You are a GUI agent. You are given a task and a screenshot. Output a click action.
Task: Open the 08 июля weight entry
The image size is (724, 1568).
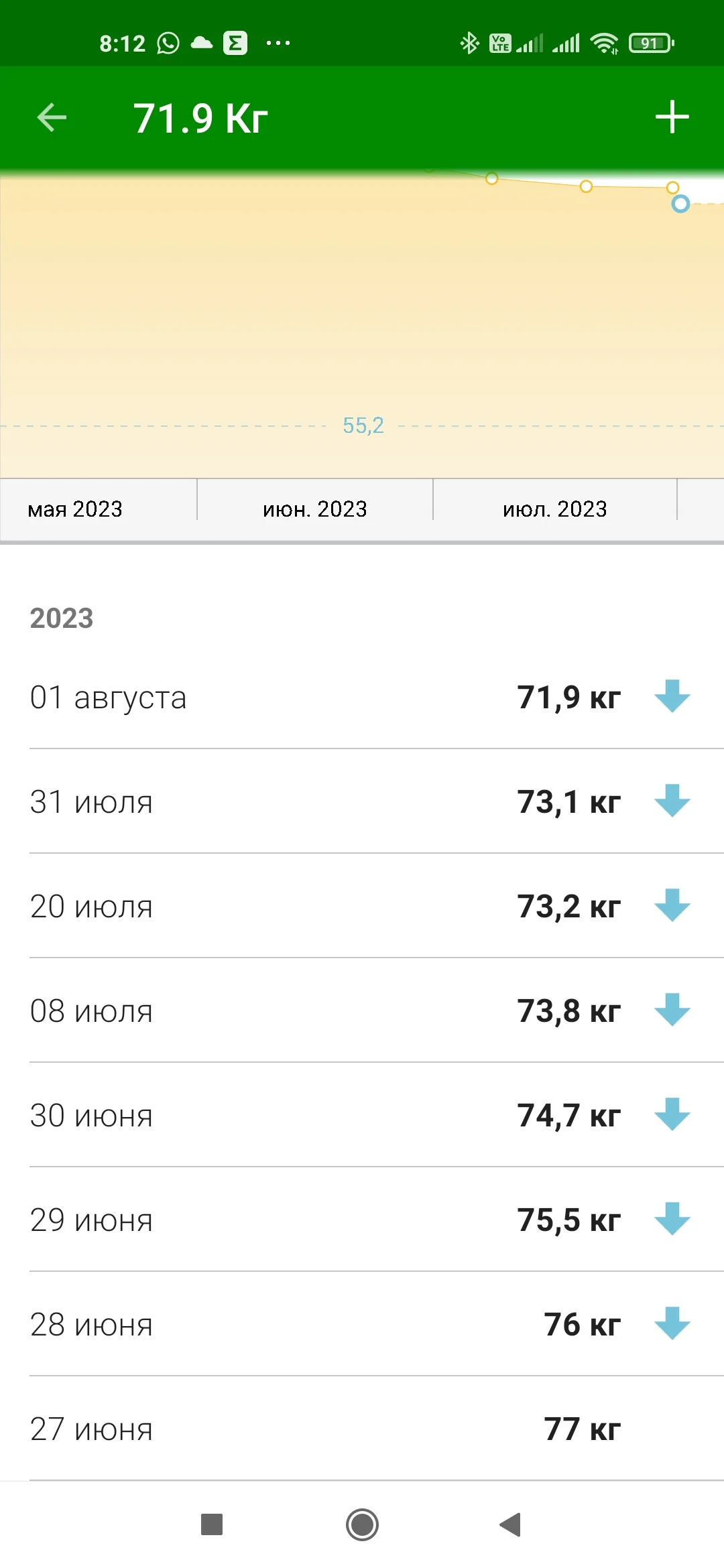coord(268,1010)
